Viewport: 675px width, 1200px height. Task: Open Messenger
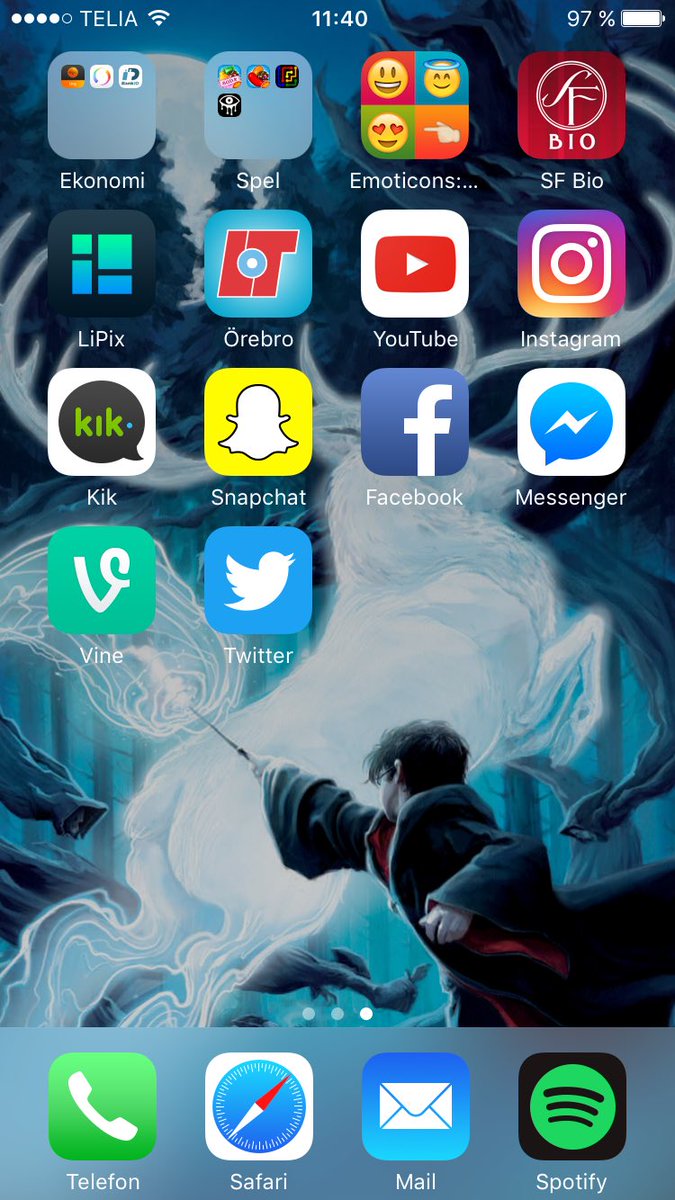coord(571,421)
